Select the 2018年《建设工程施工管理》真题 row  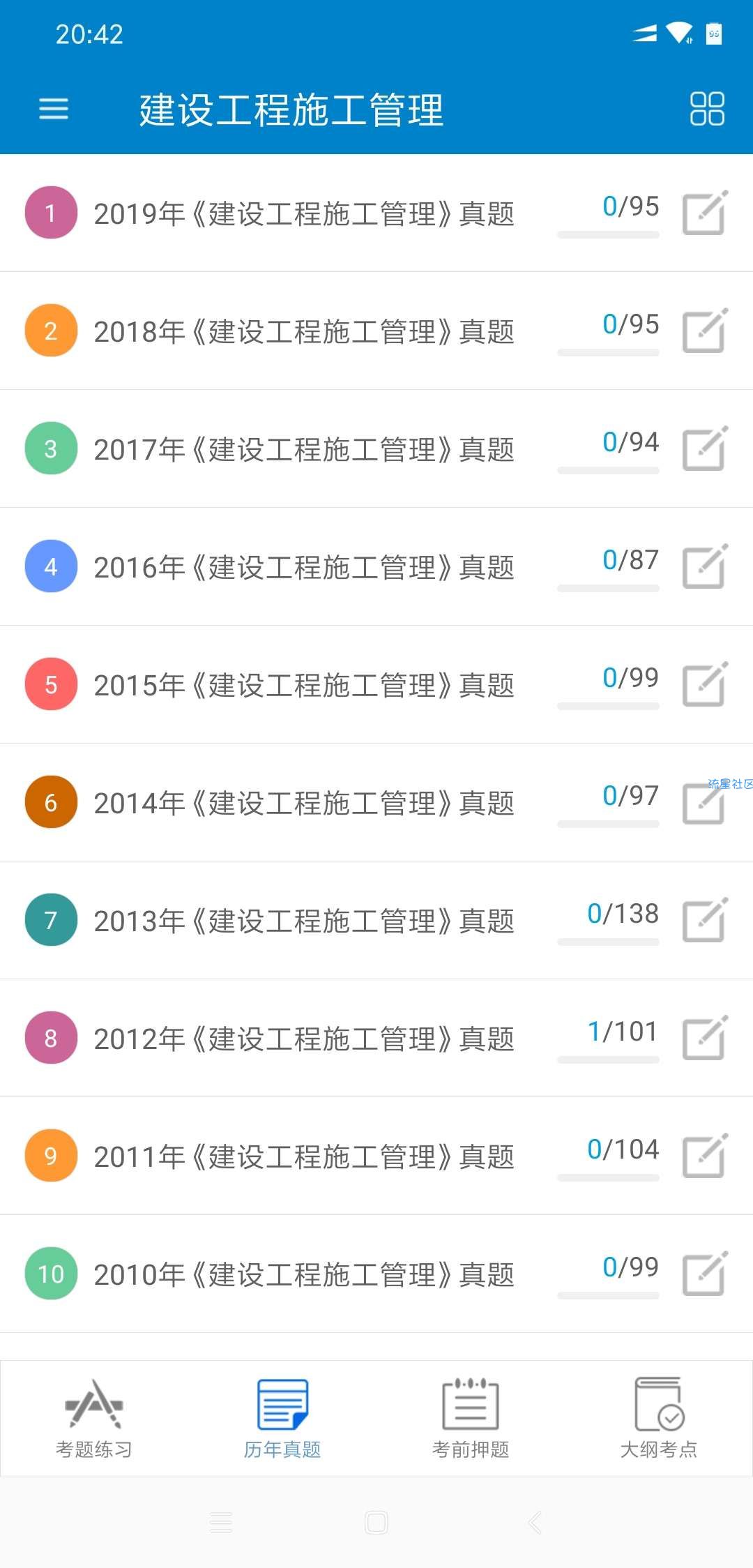tap(376, 331)
